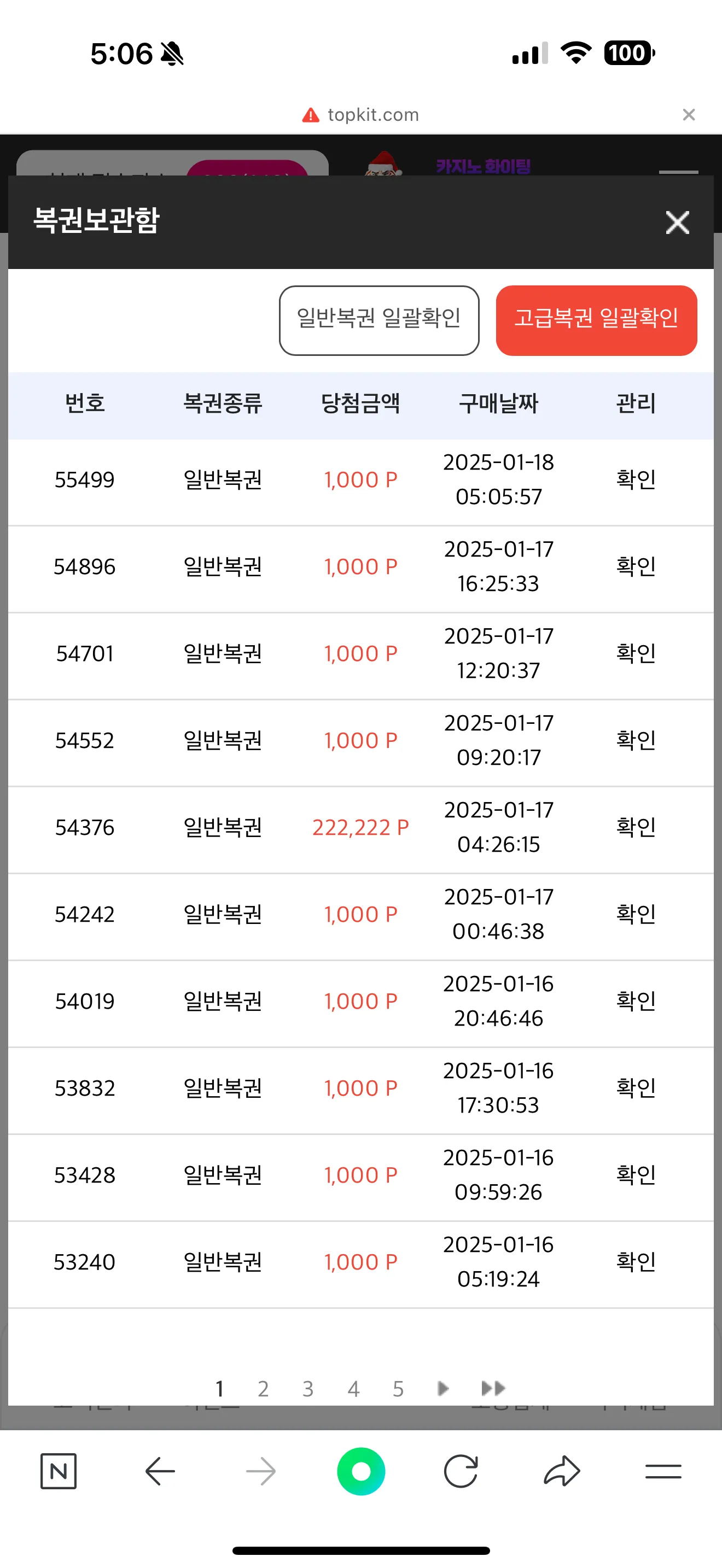Go back in the browser

click(x=160, y=1471)
